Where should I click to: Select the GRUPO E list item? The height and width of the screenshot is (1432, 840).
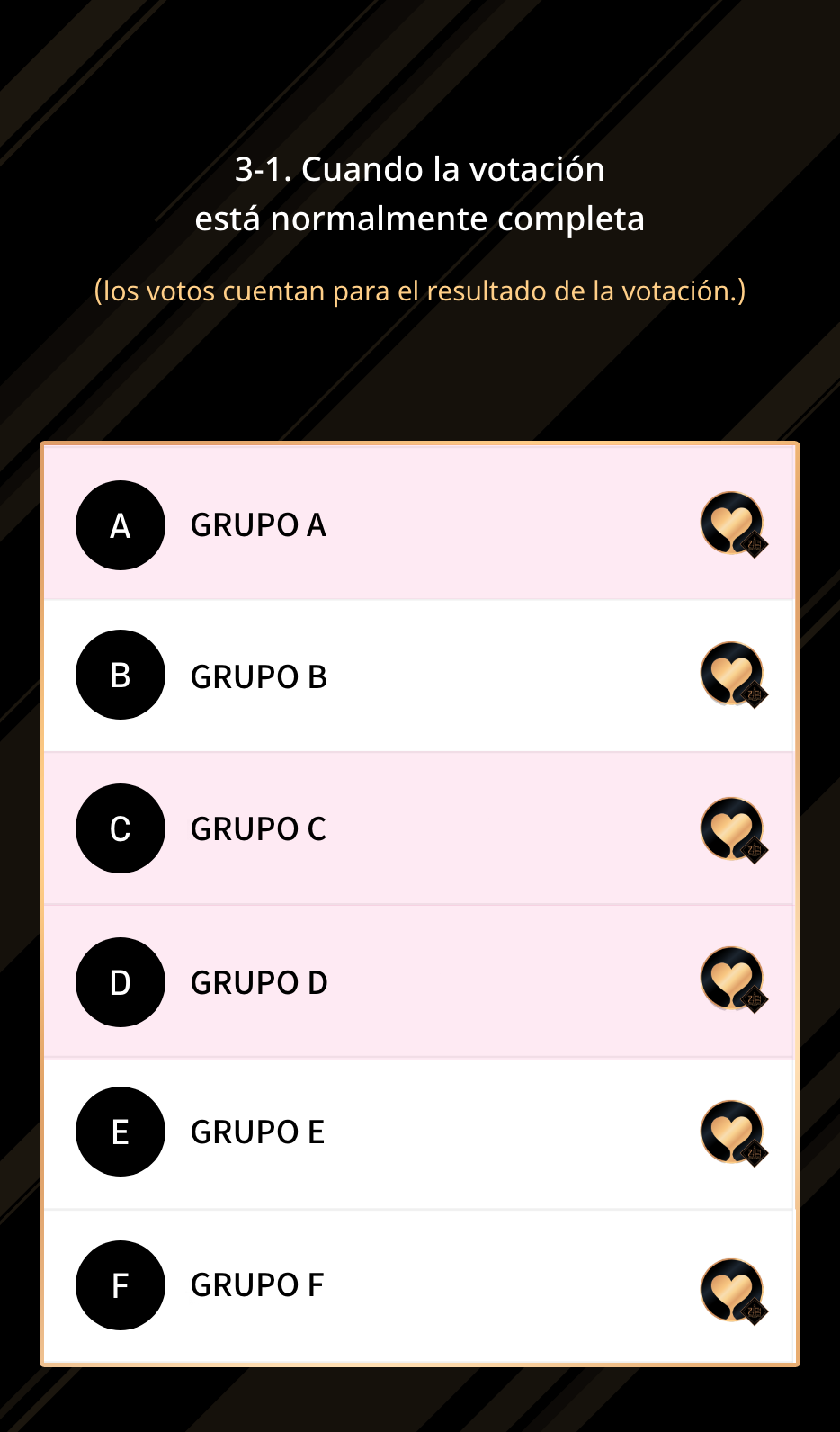tap(420, 1132)
